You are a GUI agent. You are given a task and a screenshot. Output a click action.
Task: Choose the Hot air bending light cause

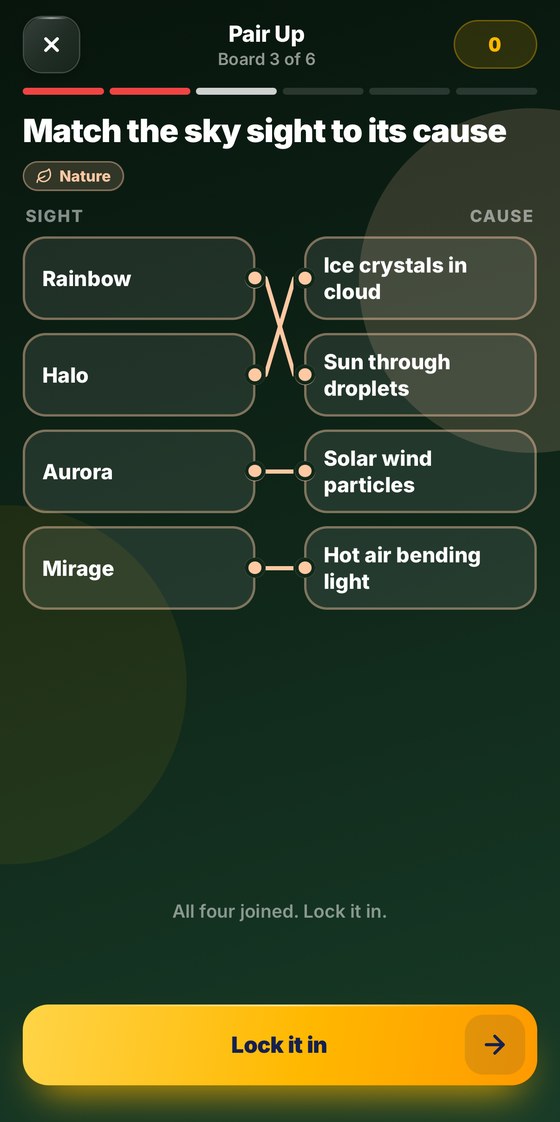click(421, 568)
